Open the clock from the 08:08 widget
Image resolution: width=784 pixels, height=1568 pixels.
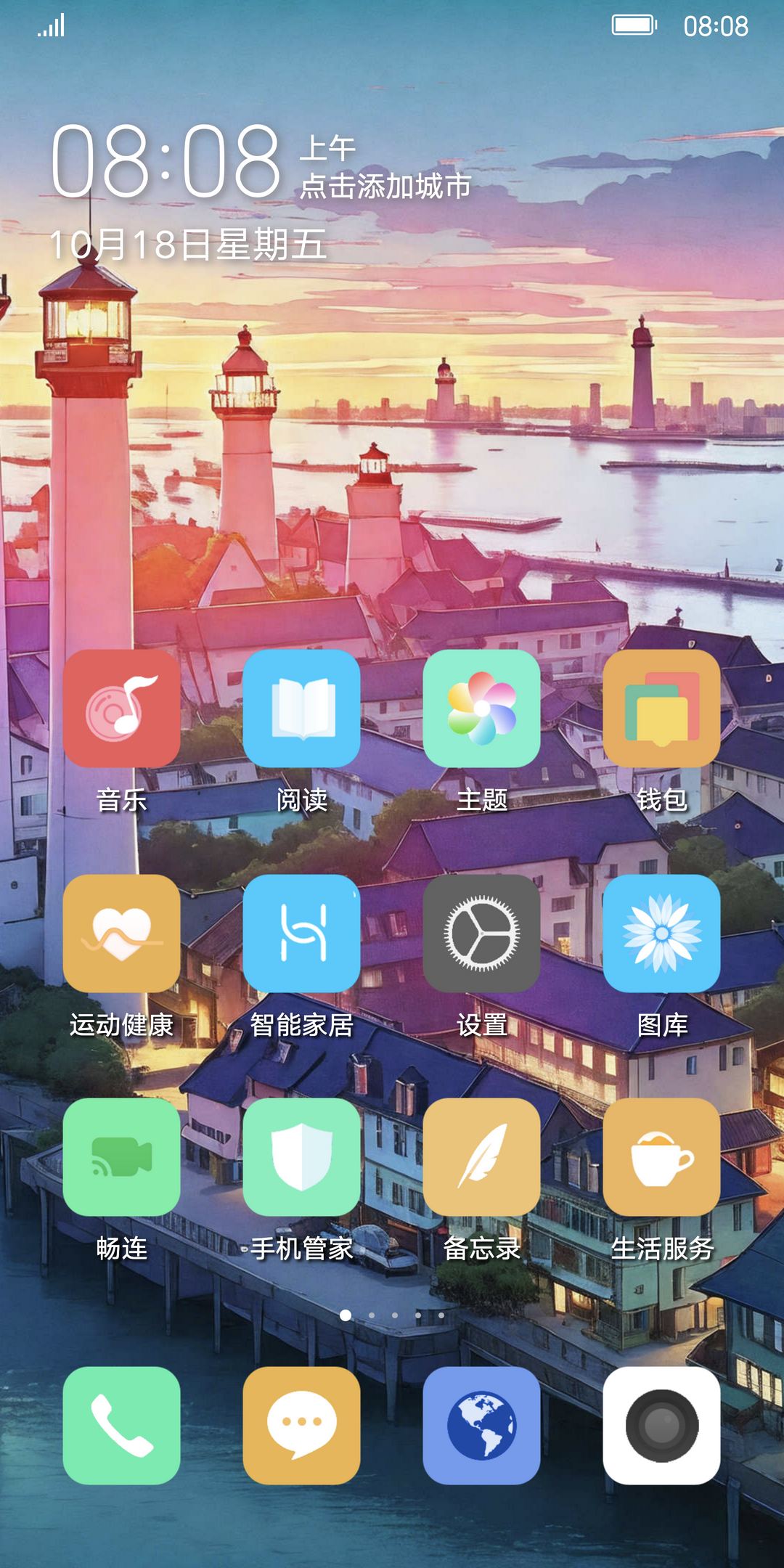[x=166, y=161]
